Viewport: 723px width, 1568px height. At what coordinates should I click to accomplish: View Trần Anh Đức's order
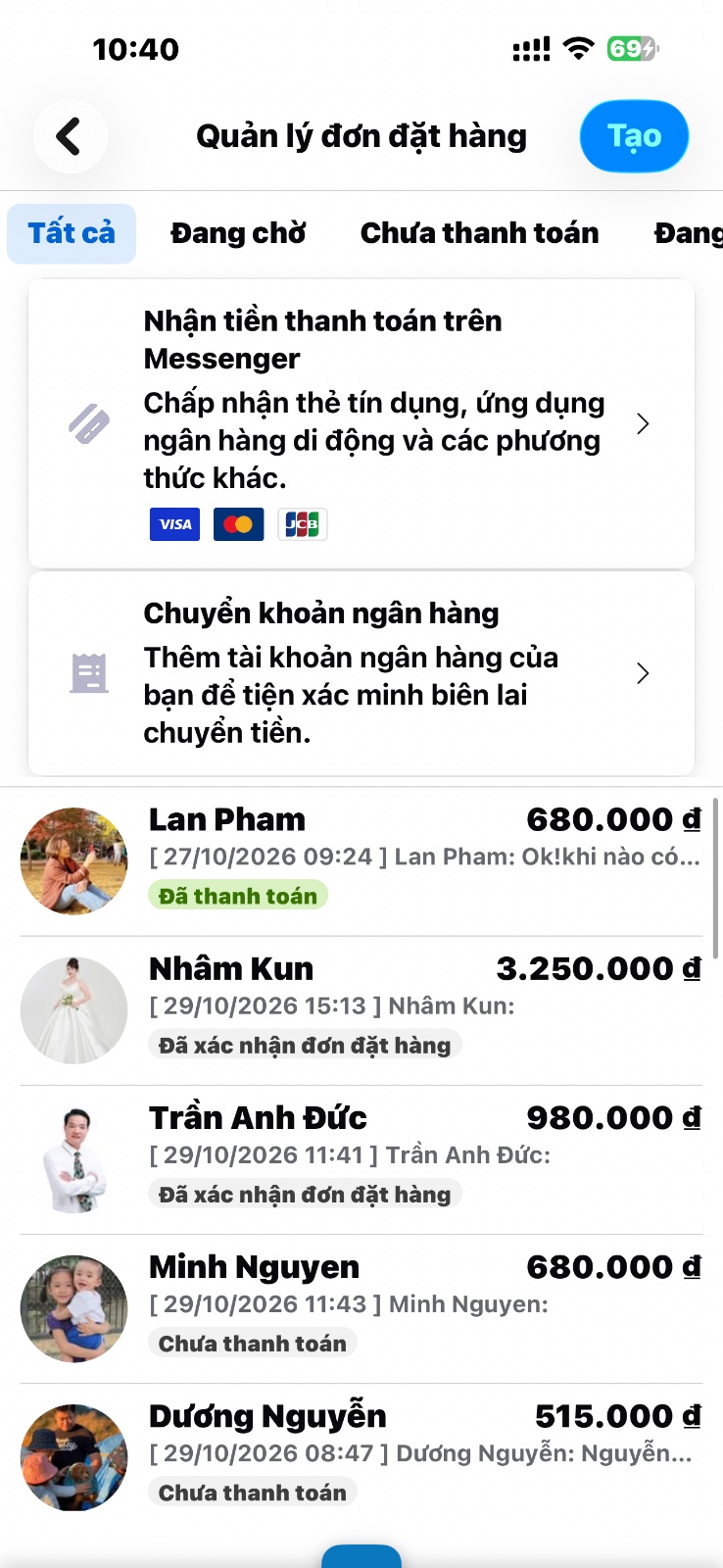tap(361, 1159)
